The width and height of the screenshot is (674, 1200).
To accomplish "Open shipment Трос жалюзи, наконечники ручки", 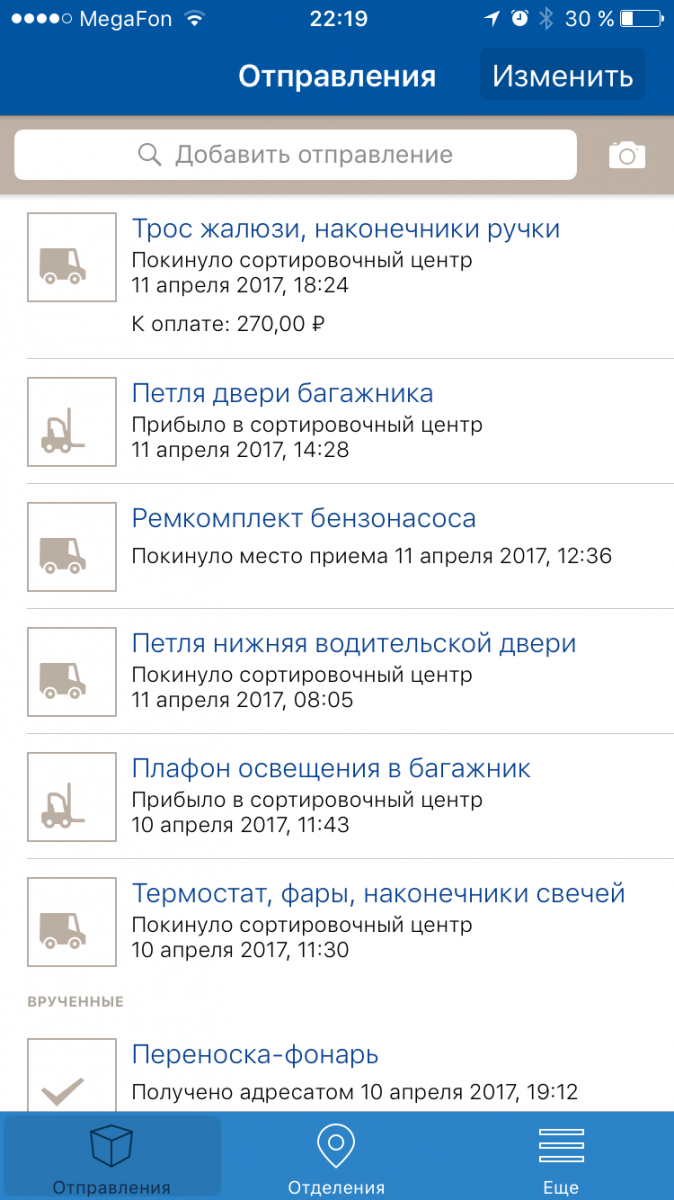I will [337, 276].
